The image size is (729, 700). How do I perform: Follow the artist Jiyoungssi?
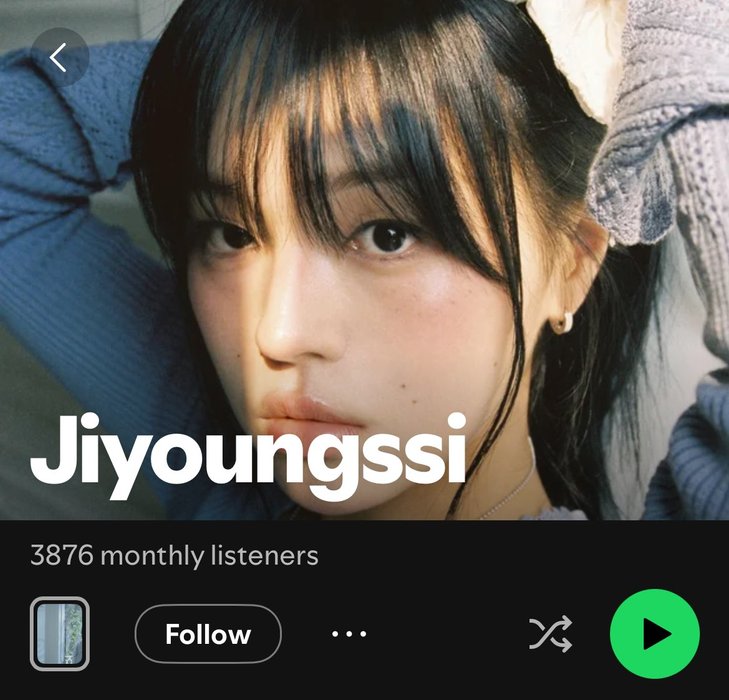pyautogui.click(x=208, y=634)
